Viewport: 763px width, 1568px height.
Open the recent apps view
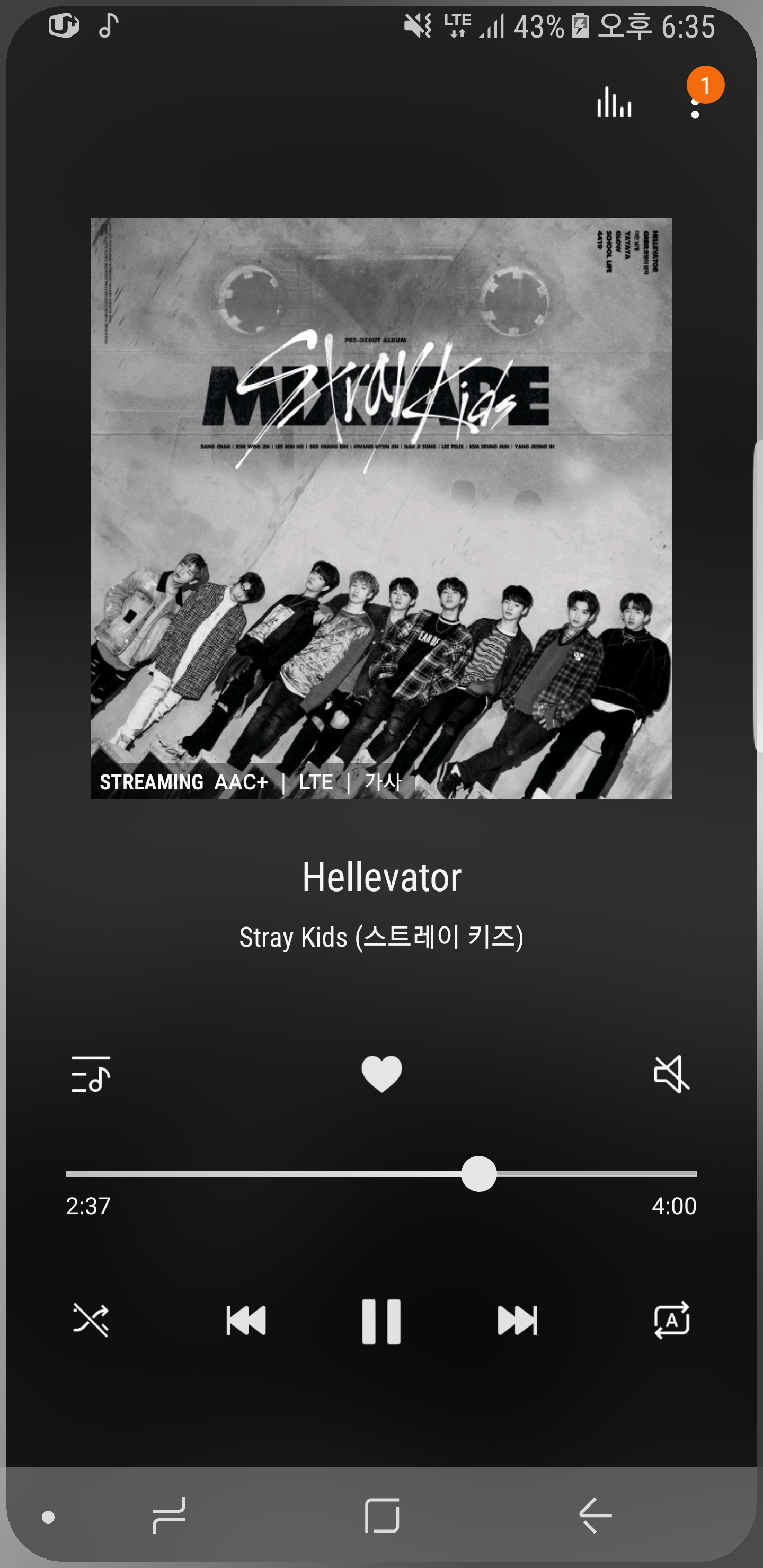(x=168, y=1516)
